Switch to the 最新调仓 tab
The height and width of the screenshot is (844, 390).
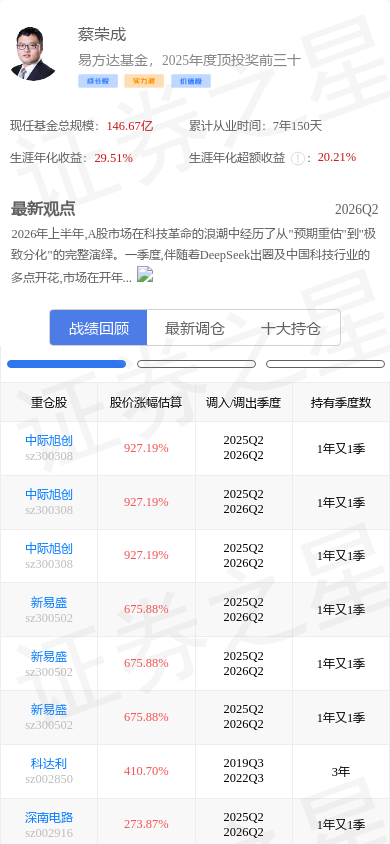click(x=195, y=328)
